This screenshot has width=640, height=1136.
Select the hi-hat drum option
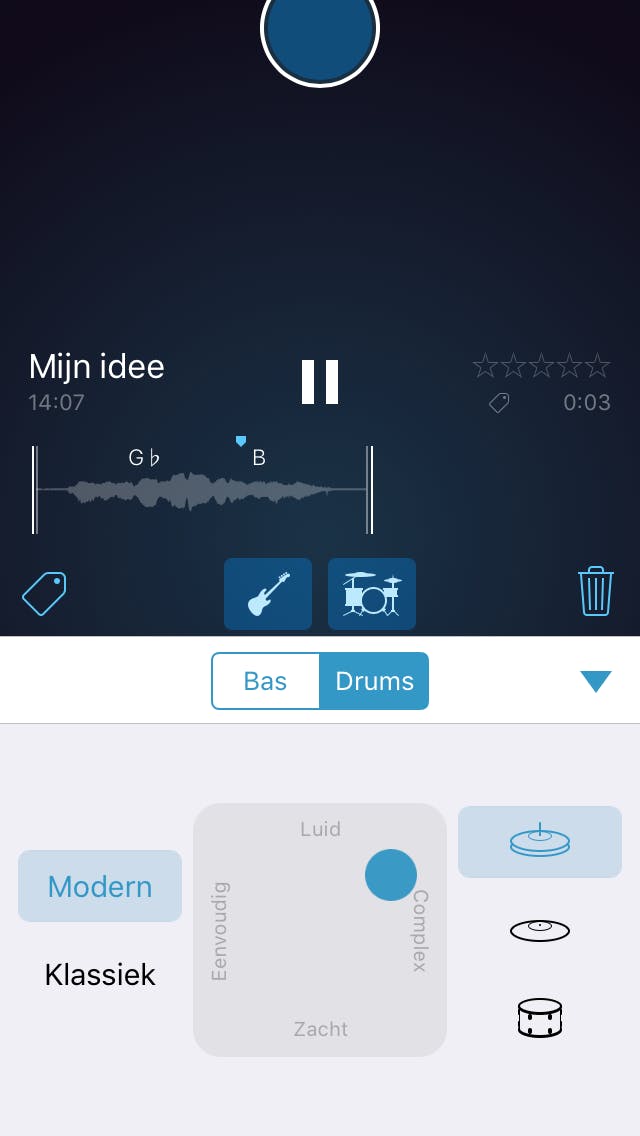pos(540,842)
